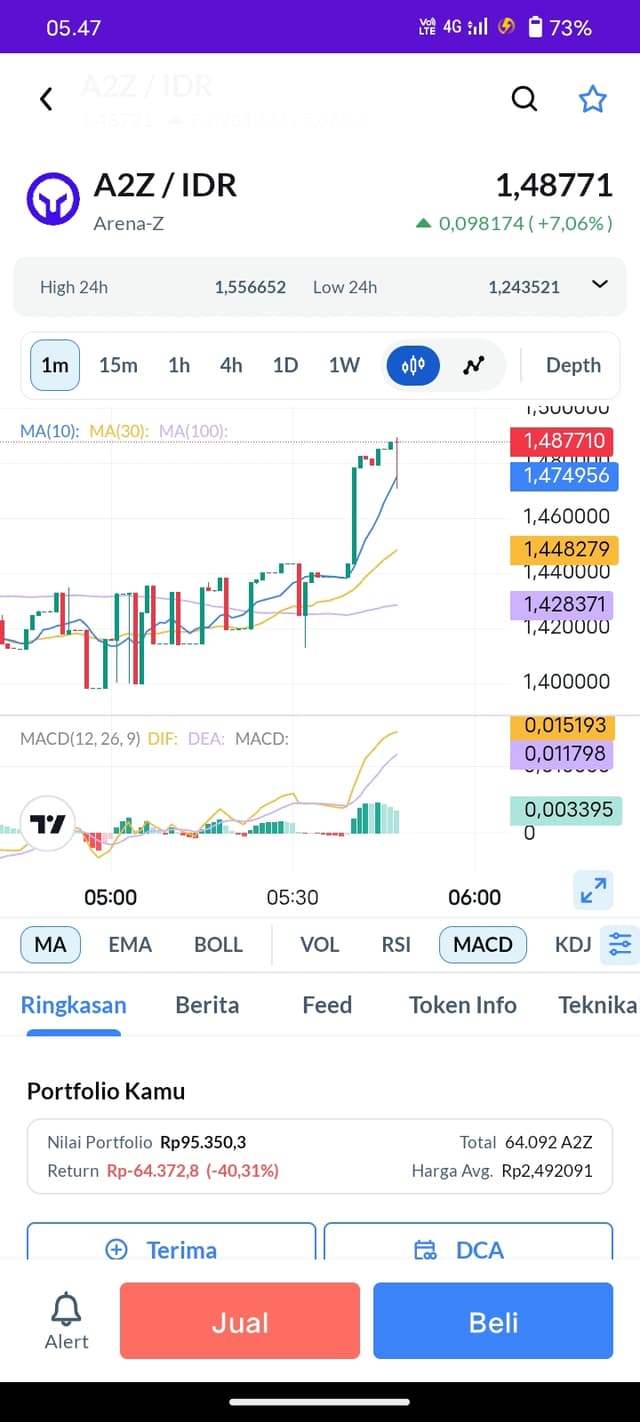Open indicator settings sliders icon
The image size is (640, 1422).
pyautogui.click(x=620, y=944)
